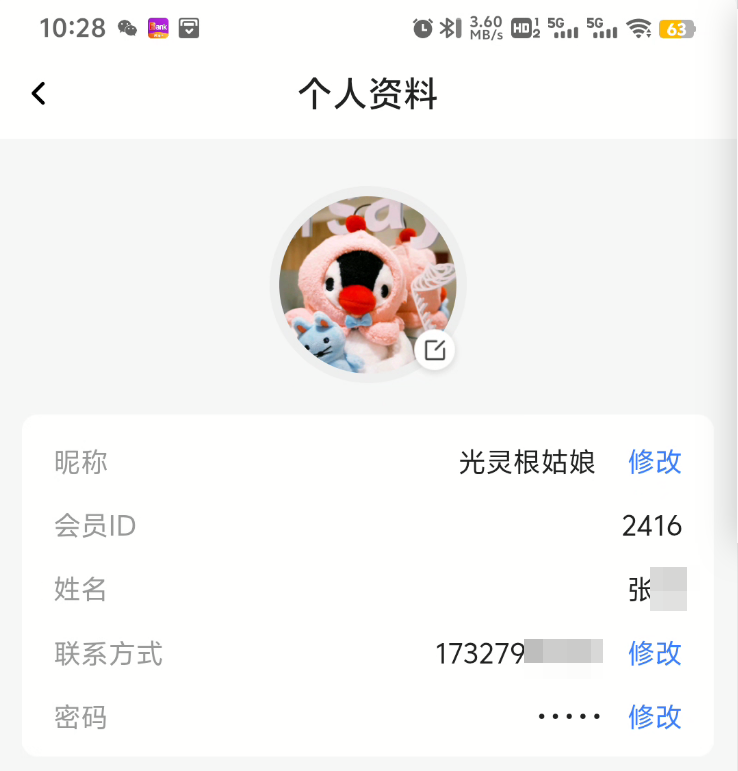
Task: Go back from the 个人资料 page
Action: coord(39,94)
